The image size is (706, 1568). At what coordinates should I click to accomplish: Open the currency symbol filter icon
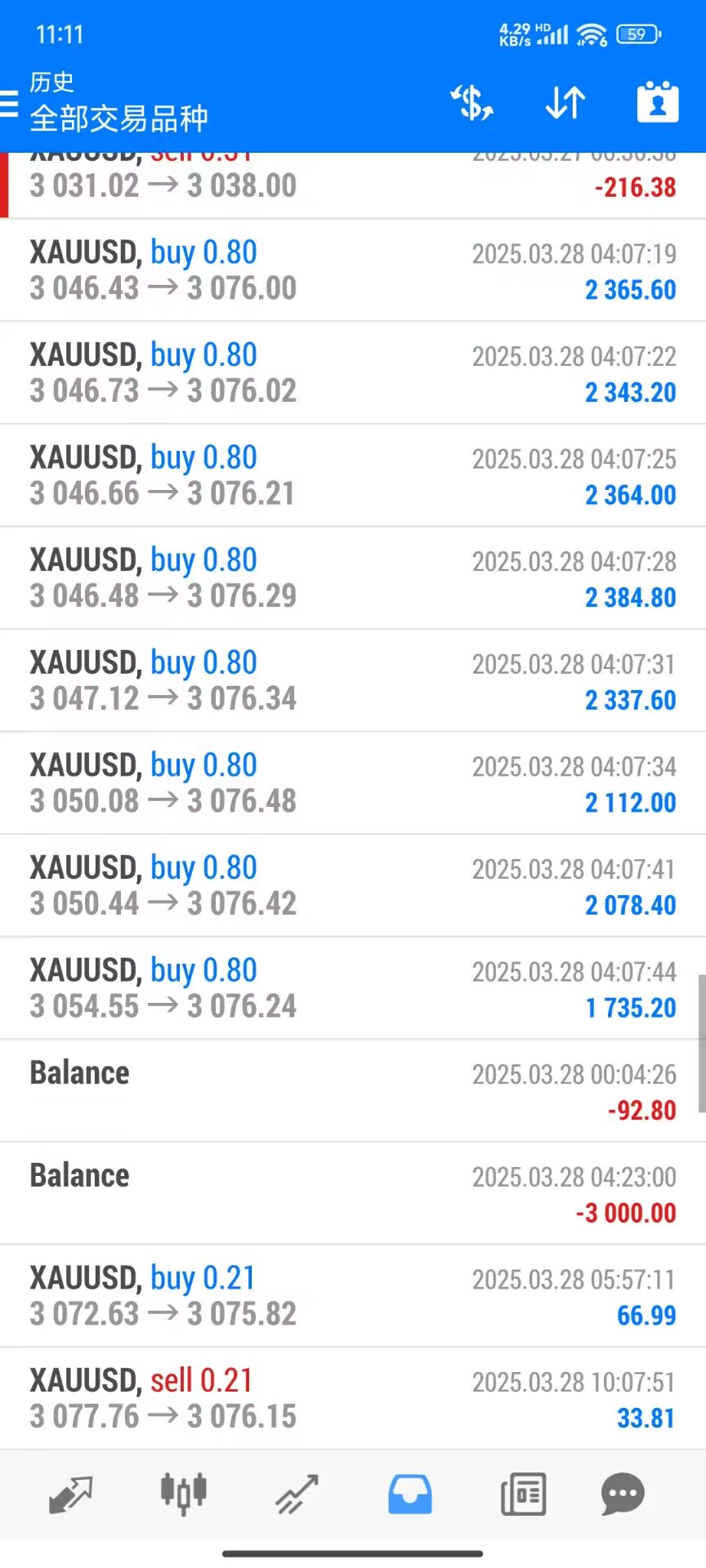pos(472,103)
